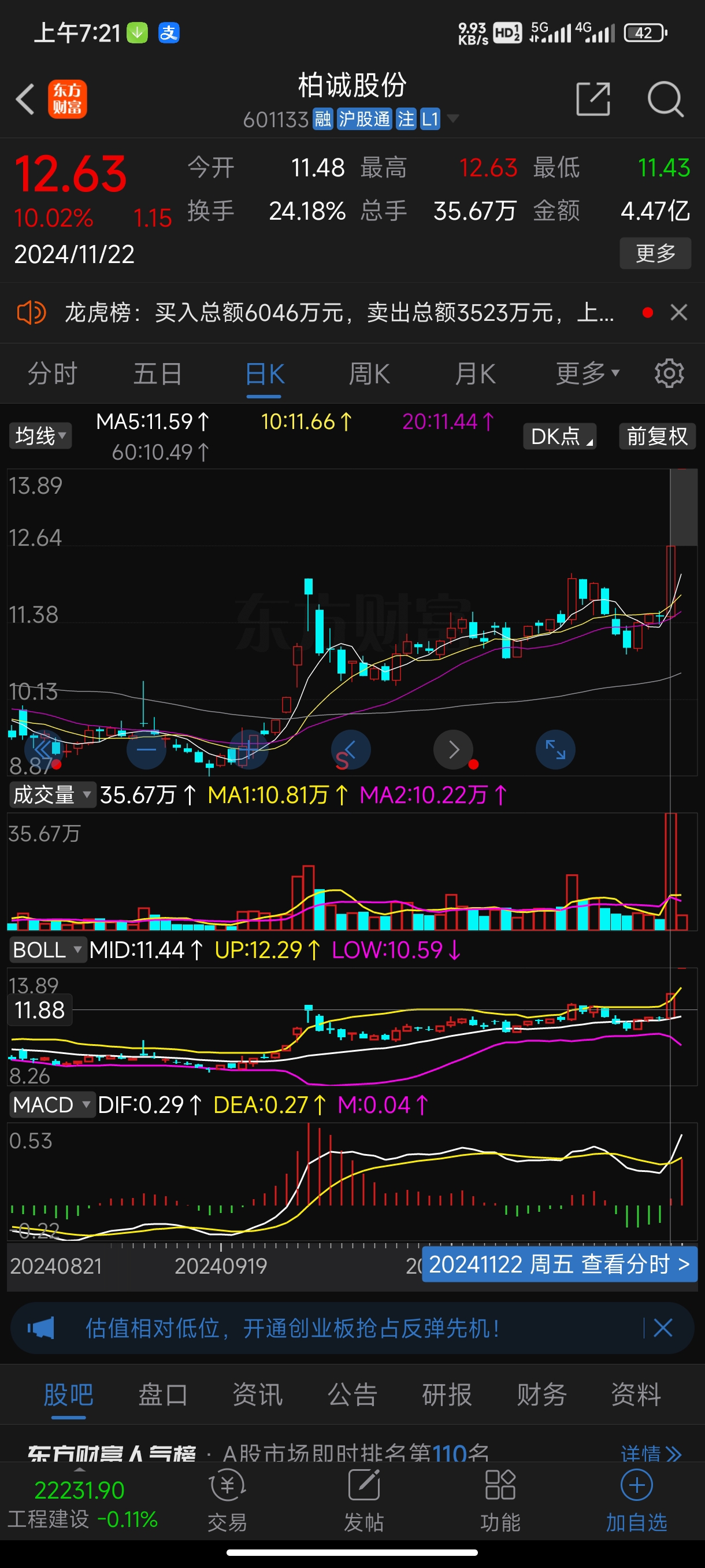
Task: Zoom out the chart using the minus icon
Action: click(146, 750)
